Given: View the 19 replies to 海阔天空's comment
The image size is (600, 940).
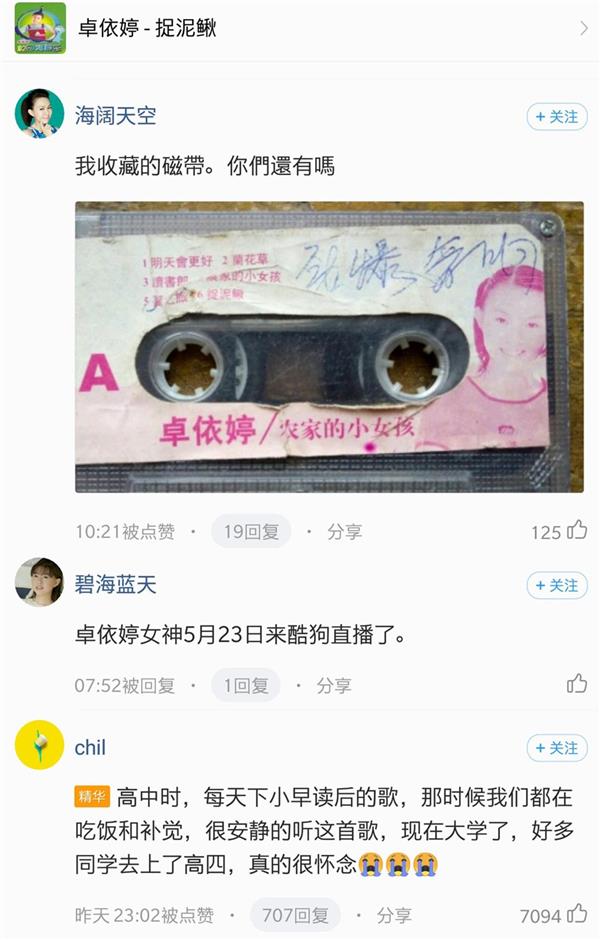Looking at the screenshot, I should coord(251,532).
